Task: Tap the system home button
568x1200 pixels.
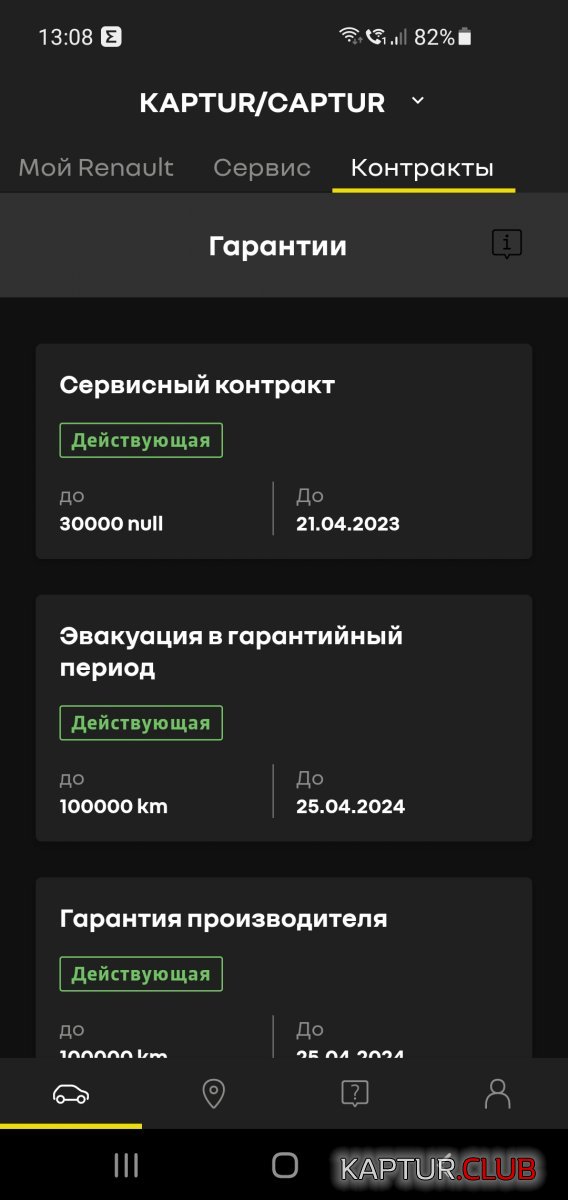Action: click(x=285, y=1165)
